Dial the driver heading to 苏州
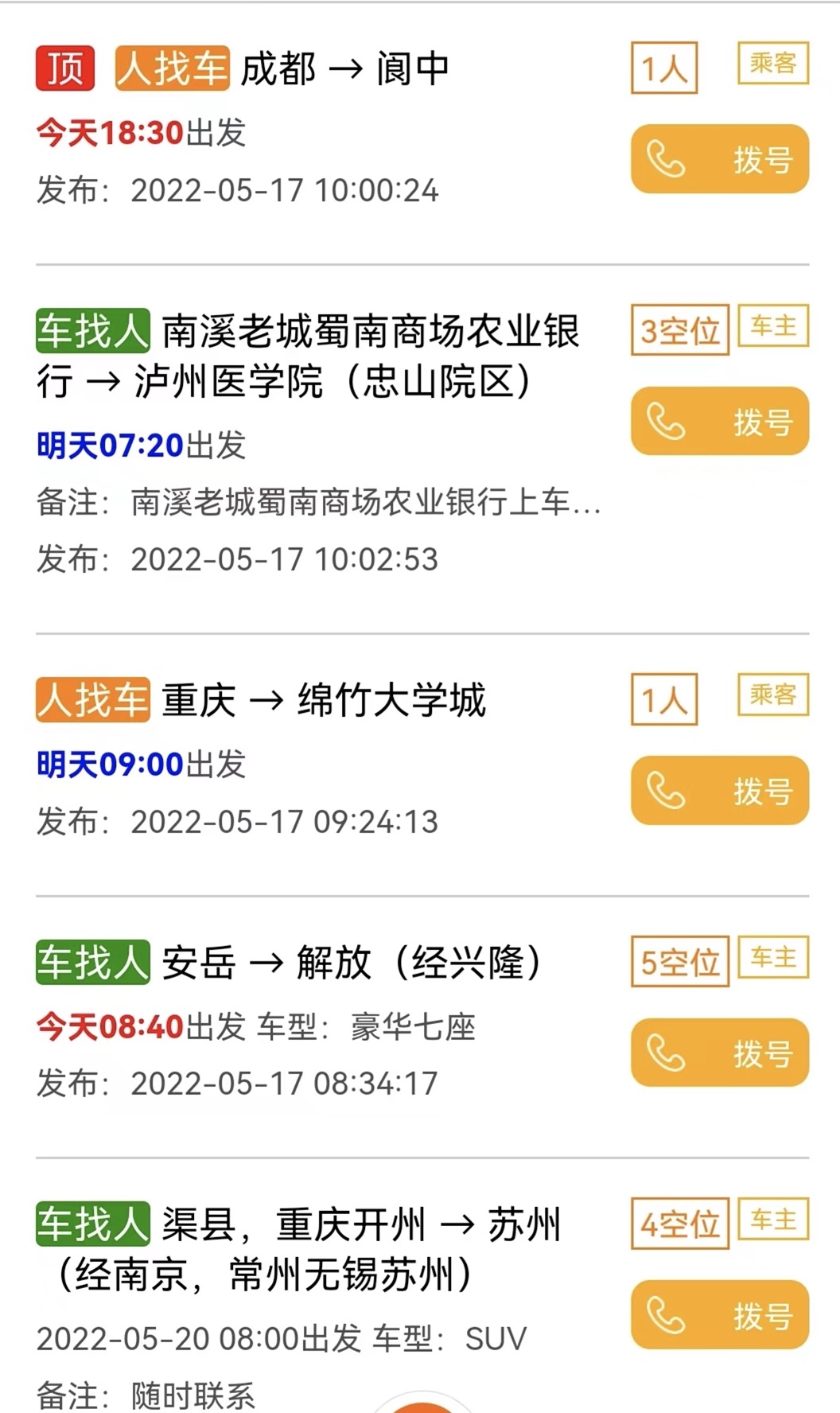 point(720,1315)
